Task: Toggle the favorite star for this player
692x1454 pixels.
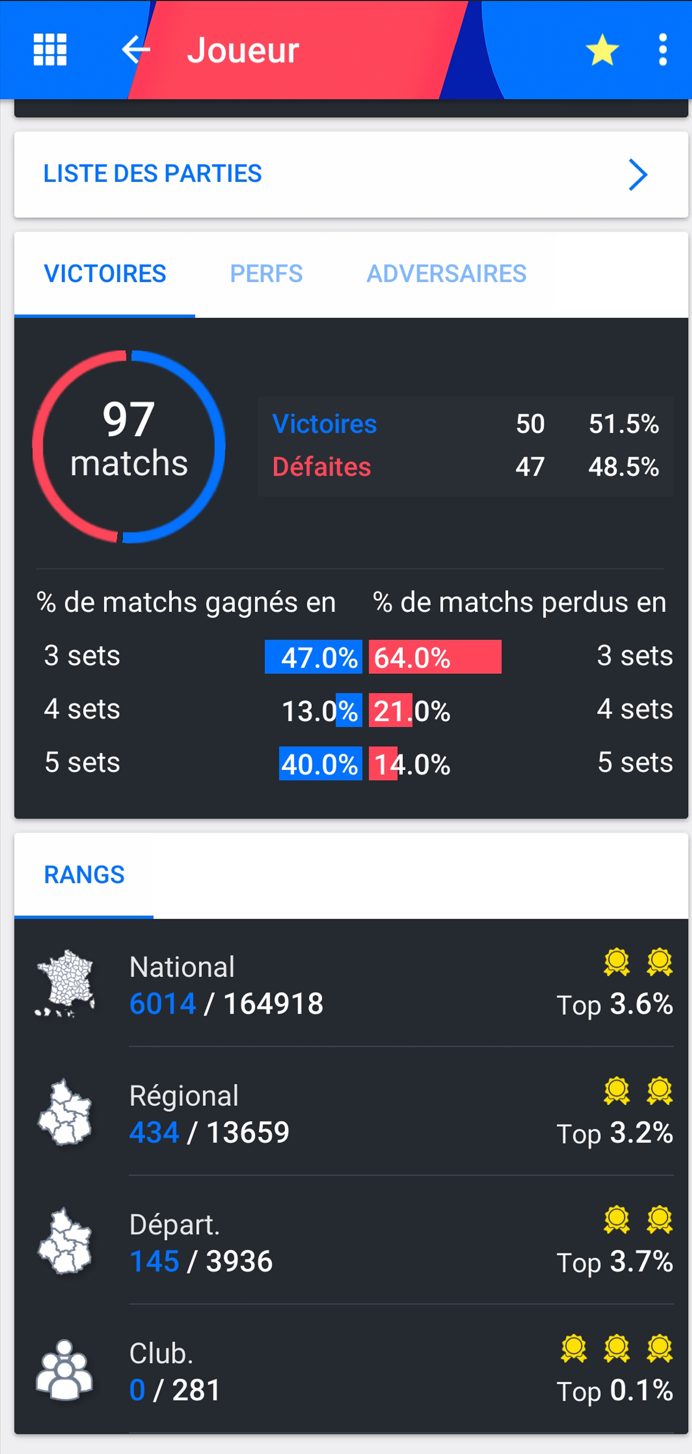Action: coord(602,50)
